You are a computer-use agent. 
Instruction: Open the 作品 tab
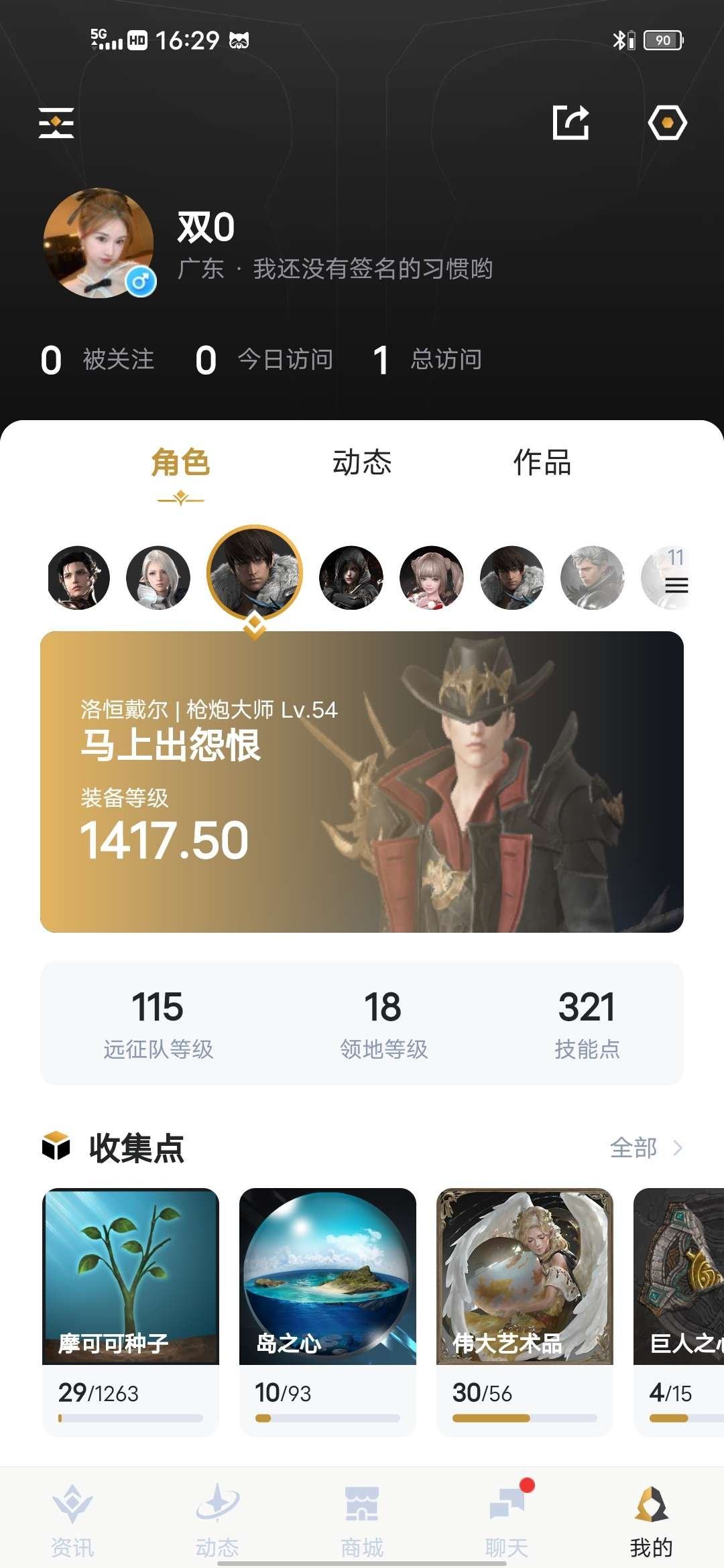click(x=542, y=464)
